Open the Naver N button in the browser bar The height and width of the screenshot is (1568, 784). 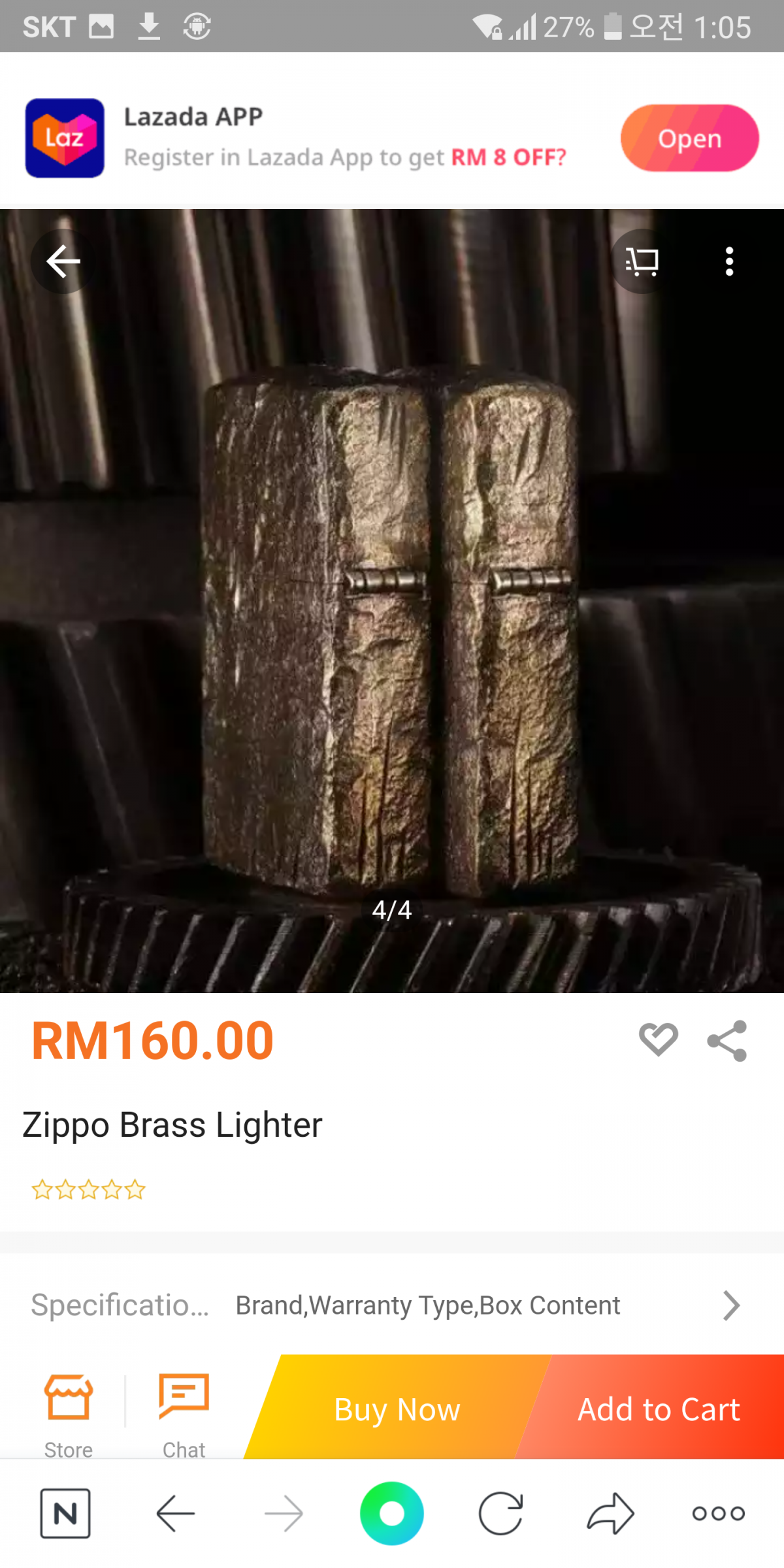point(65,1513)
